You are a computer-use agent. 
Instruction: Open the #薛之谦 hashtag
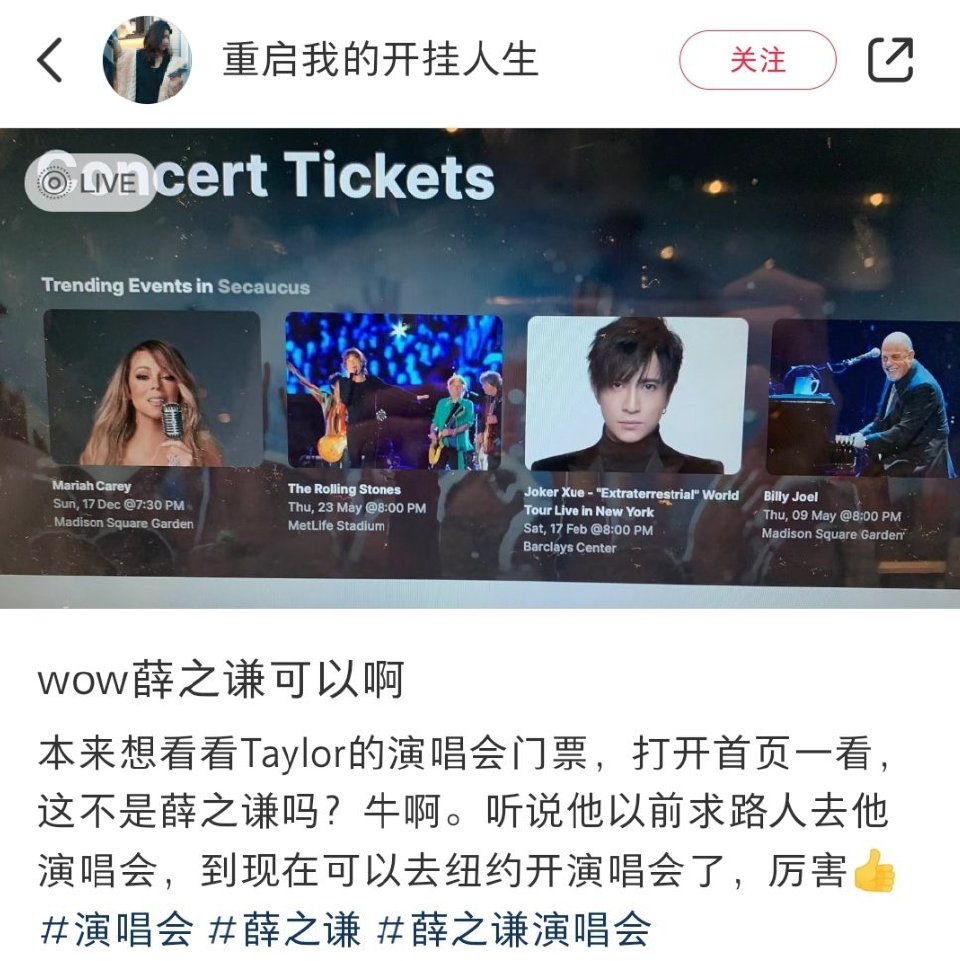(285, 928)
